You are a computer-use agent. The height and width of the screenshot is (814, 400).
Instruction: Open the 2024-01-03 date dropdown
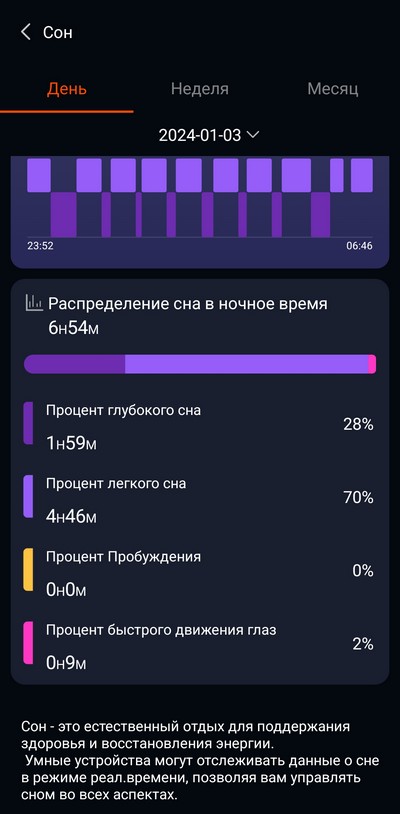pyautogui.click(x=209, y=135)
